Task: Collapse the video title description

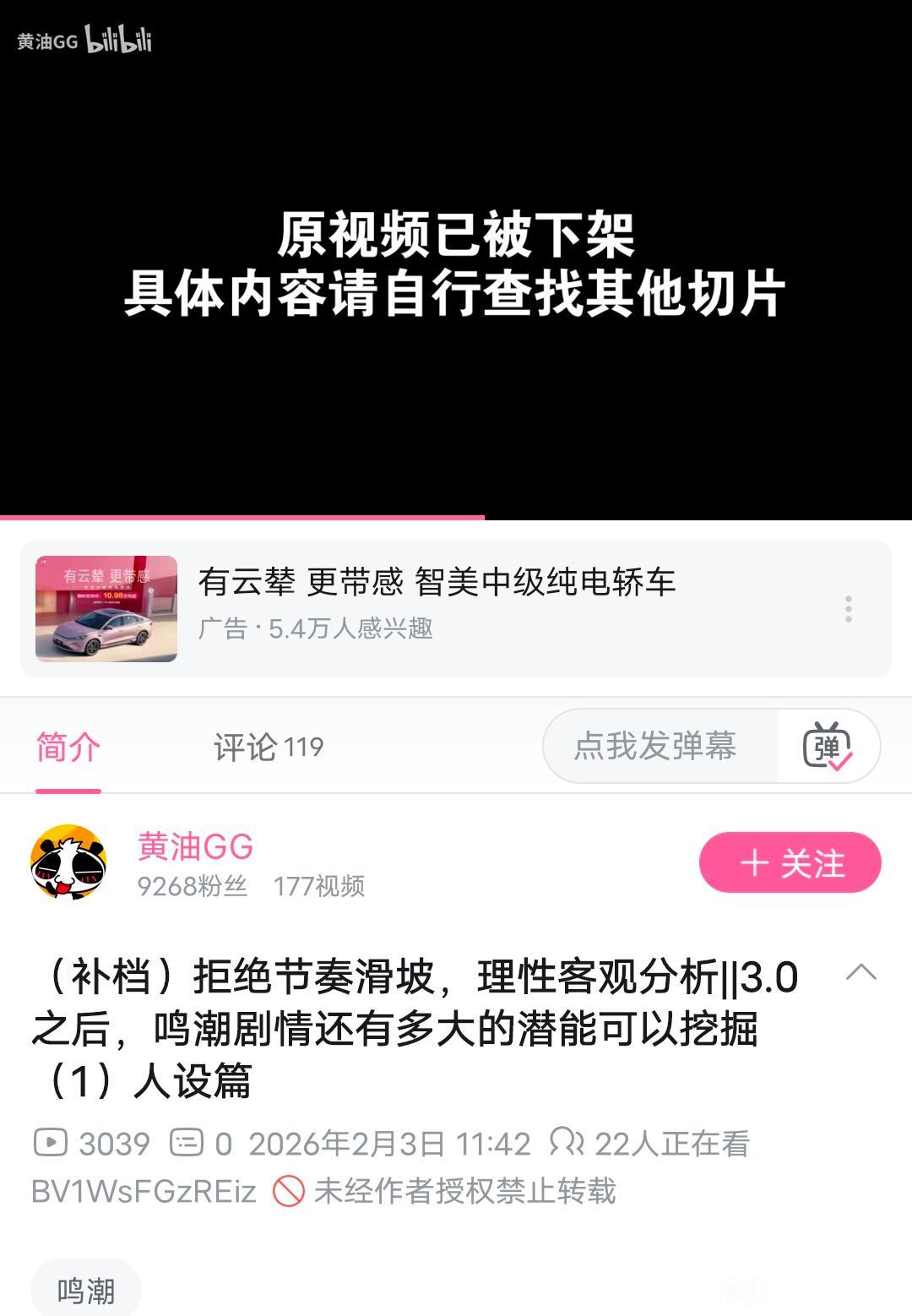Action: click(860, 972)
